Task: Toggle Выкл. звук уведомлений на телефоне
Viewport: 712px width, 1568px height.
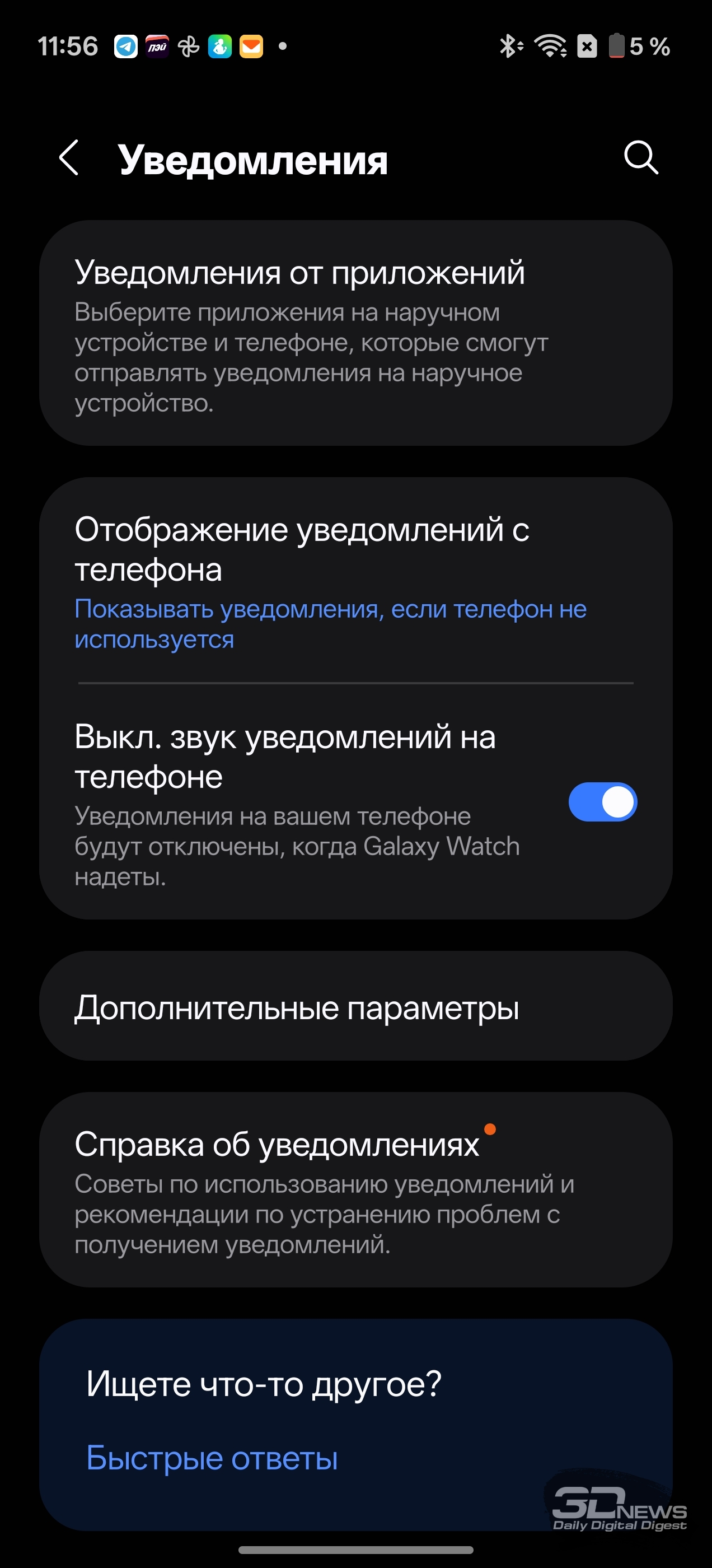Action: (x=602, y=802)
